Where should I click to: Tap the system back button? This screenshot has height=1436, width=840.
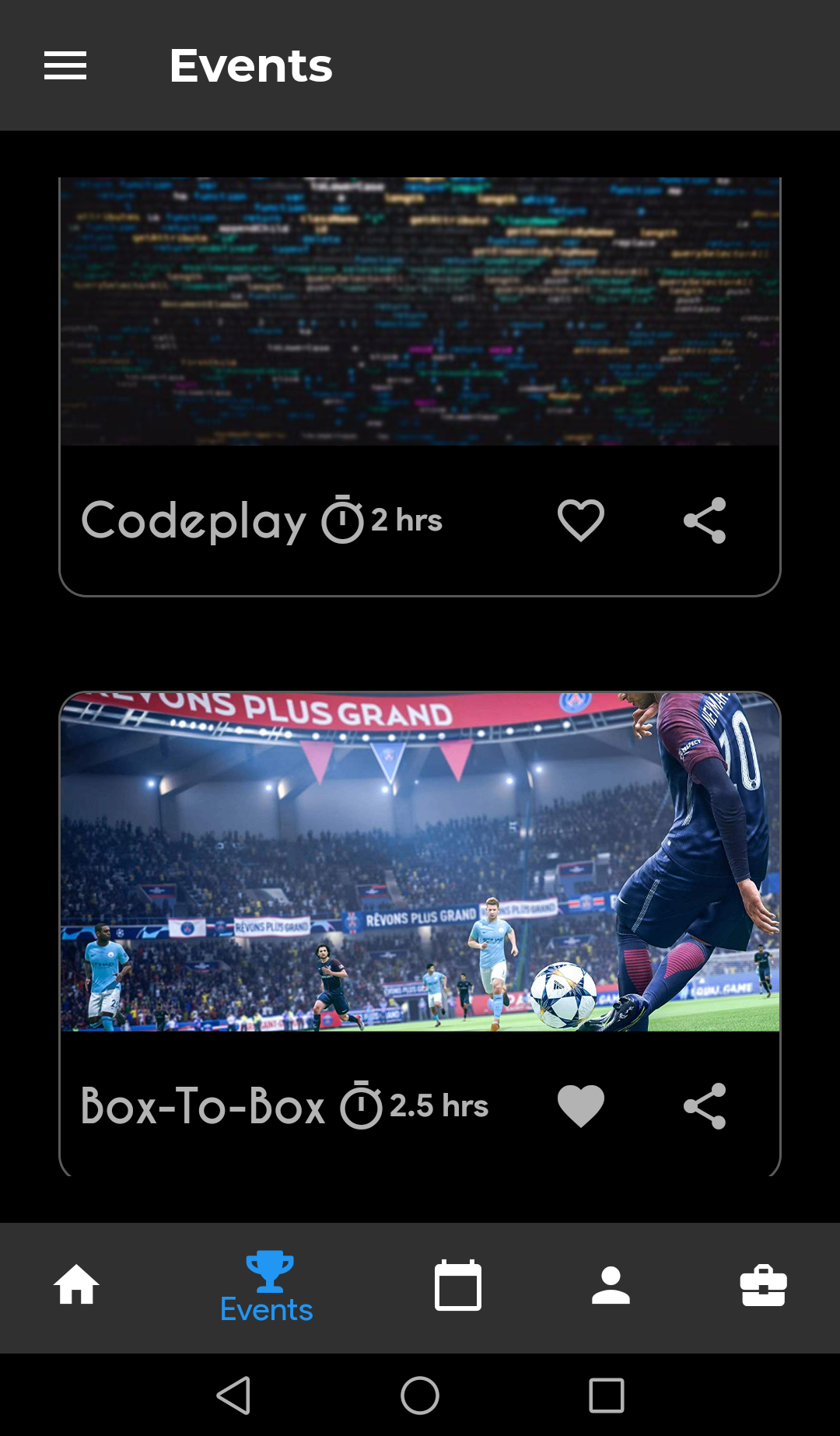tap(233, 1396)
